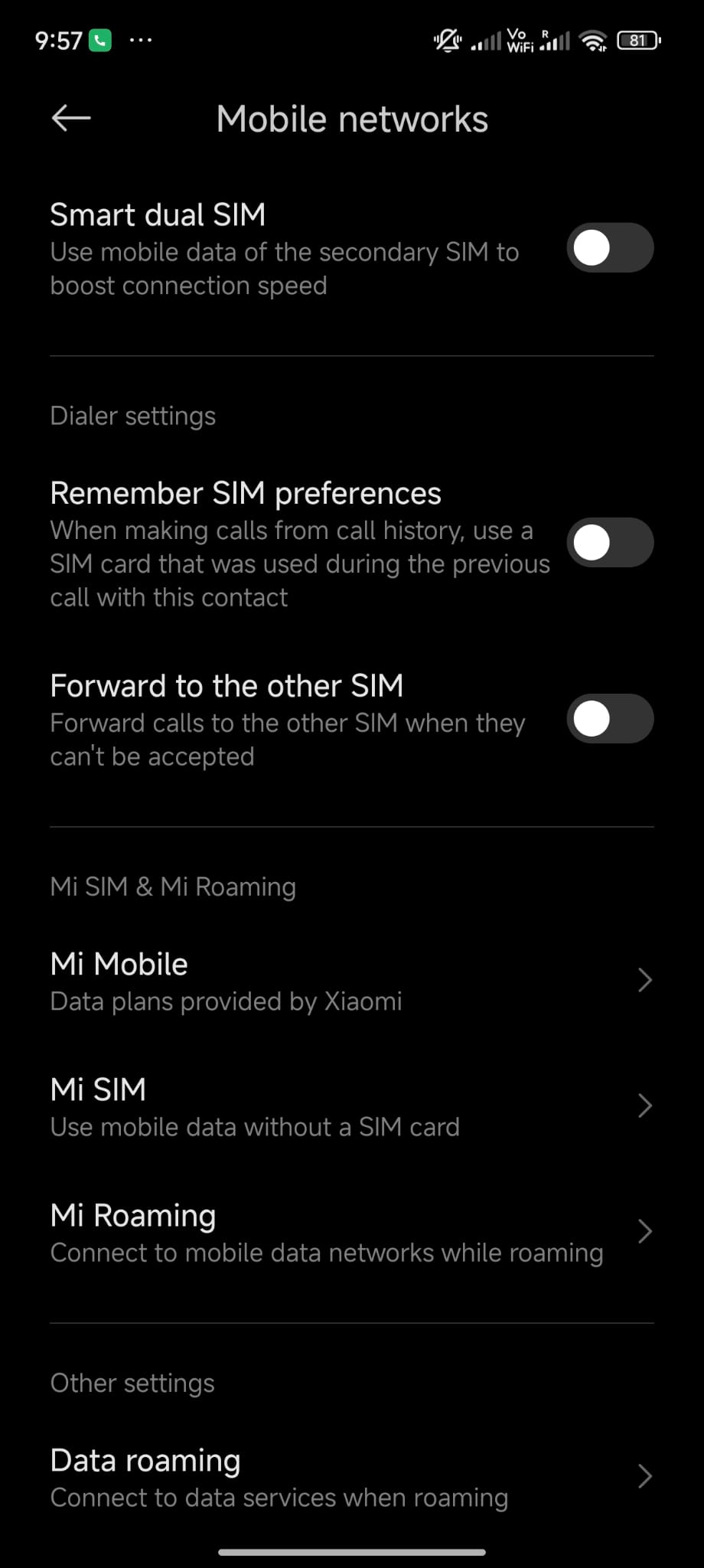
Task: Go back from Mobile networks
Action: click(71, 119)
